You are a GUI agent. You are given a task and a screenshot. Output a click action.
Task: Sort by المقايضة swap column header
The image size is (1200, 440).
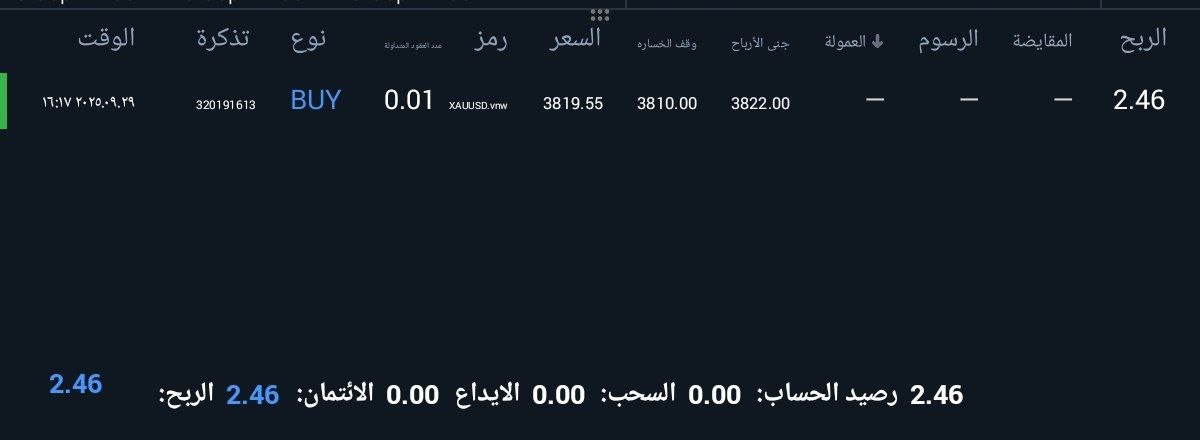point(1042,42)
